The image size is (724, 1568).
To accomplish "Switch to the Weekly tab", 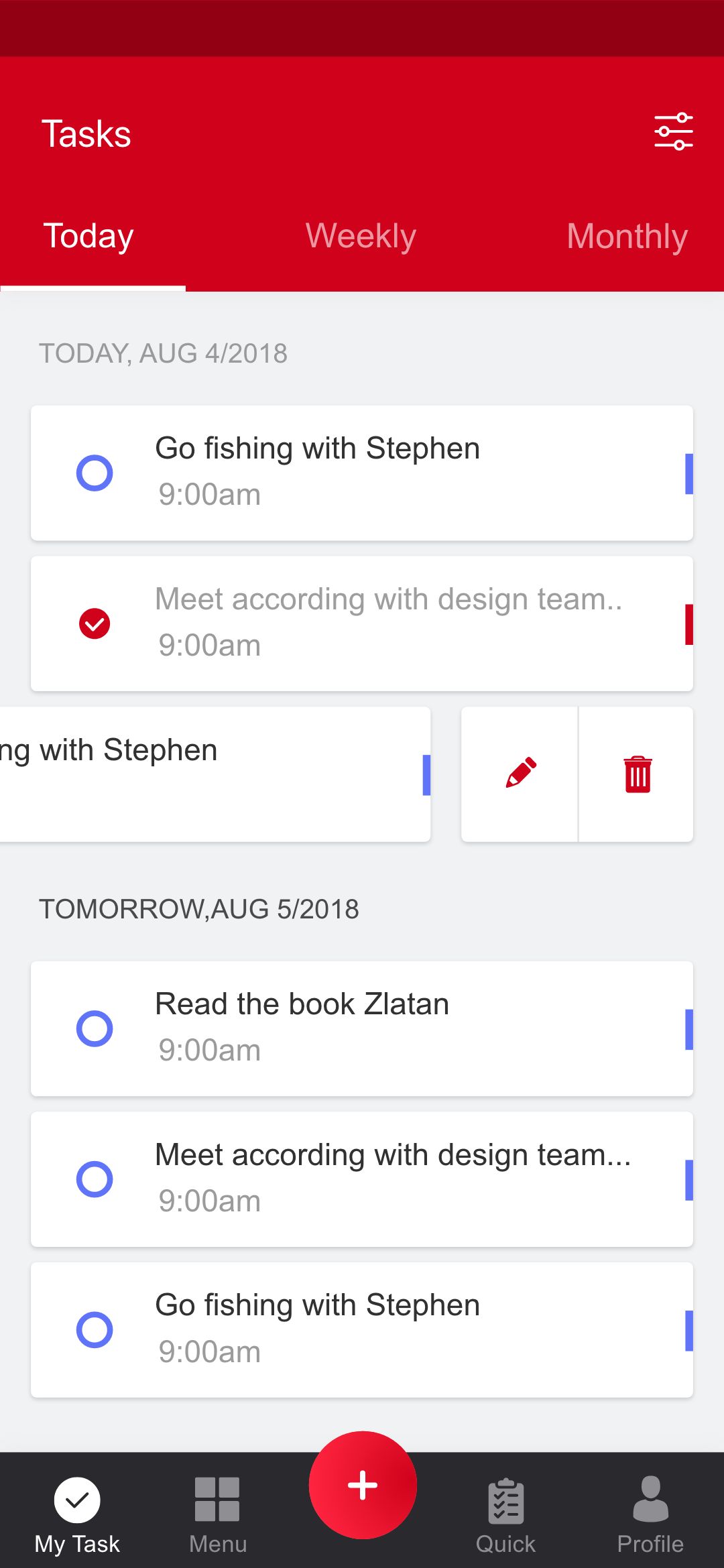I will [361, 236].
